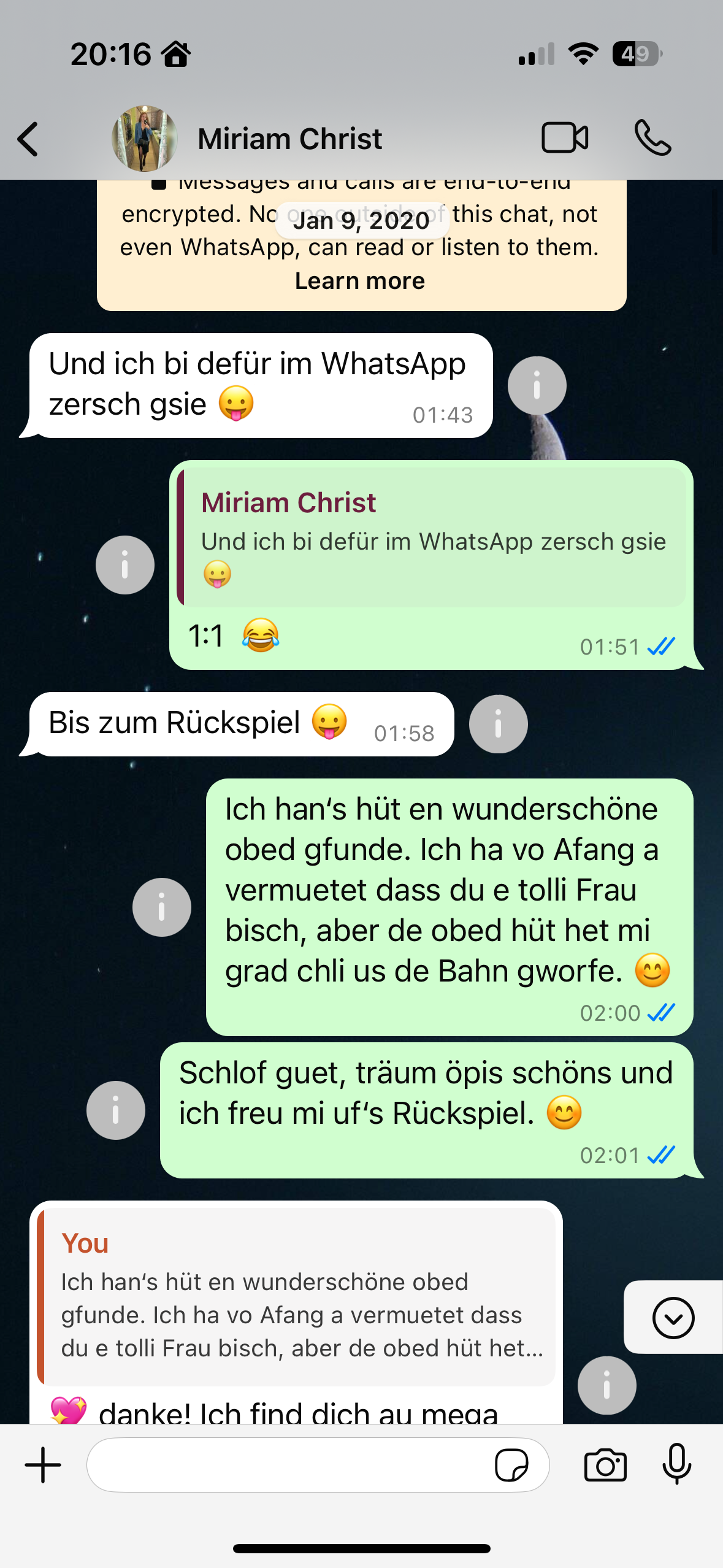Jump to quoted Miriam Christ message
723x1568 pixels.
(x=432, y=538)
